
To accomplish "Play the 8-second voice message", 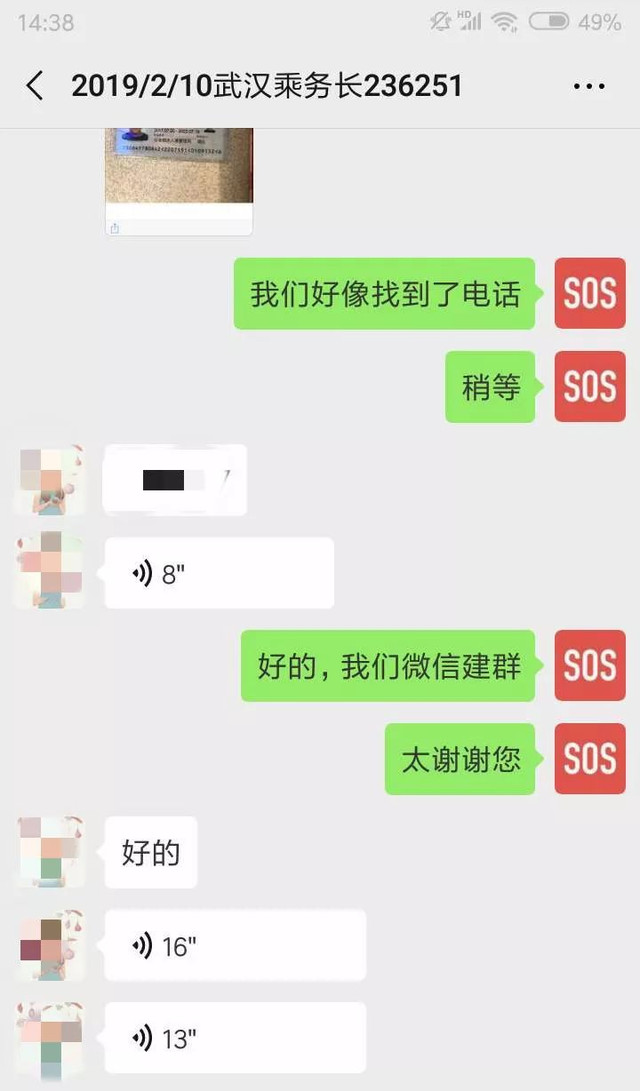I will (218, 573).
